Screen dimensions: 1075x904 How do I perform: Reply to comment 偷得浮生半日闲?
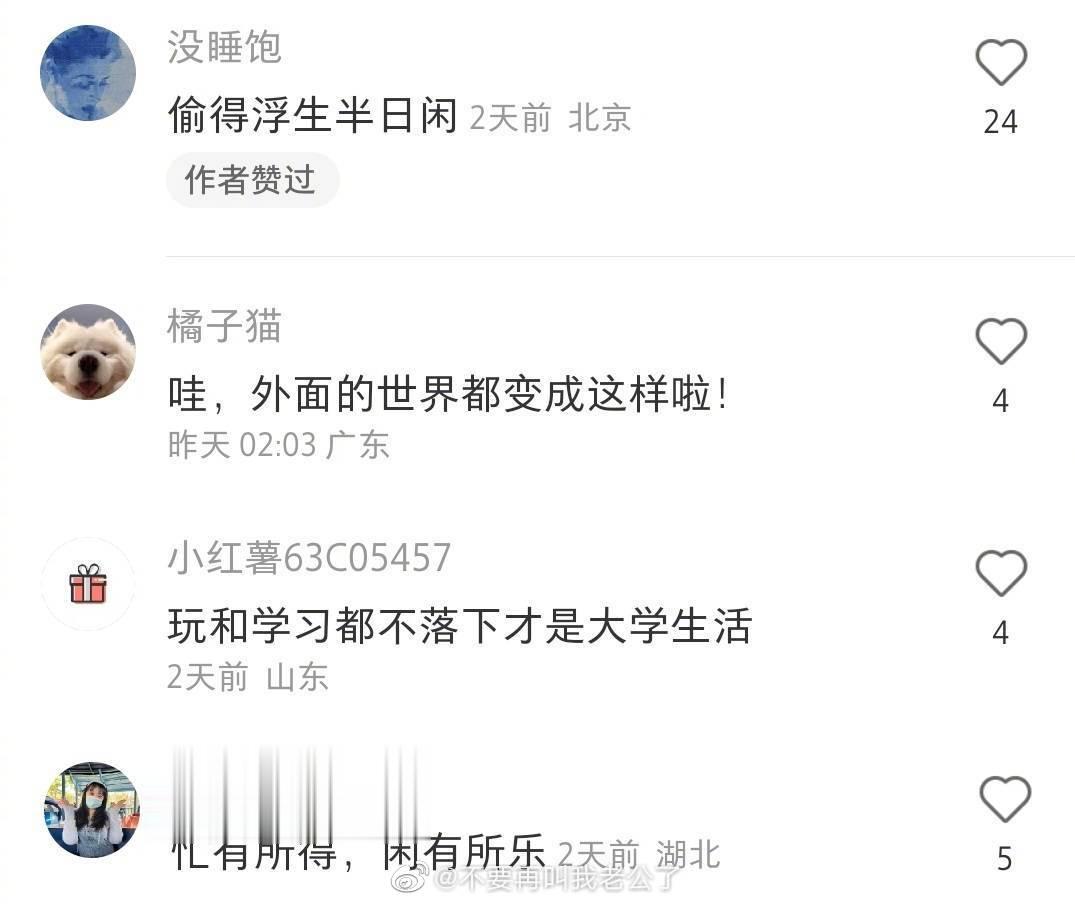pyautogui.click(x=312, y=117)
